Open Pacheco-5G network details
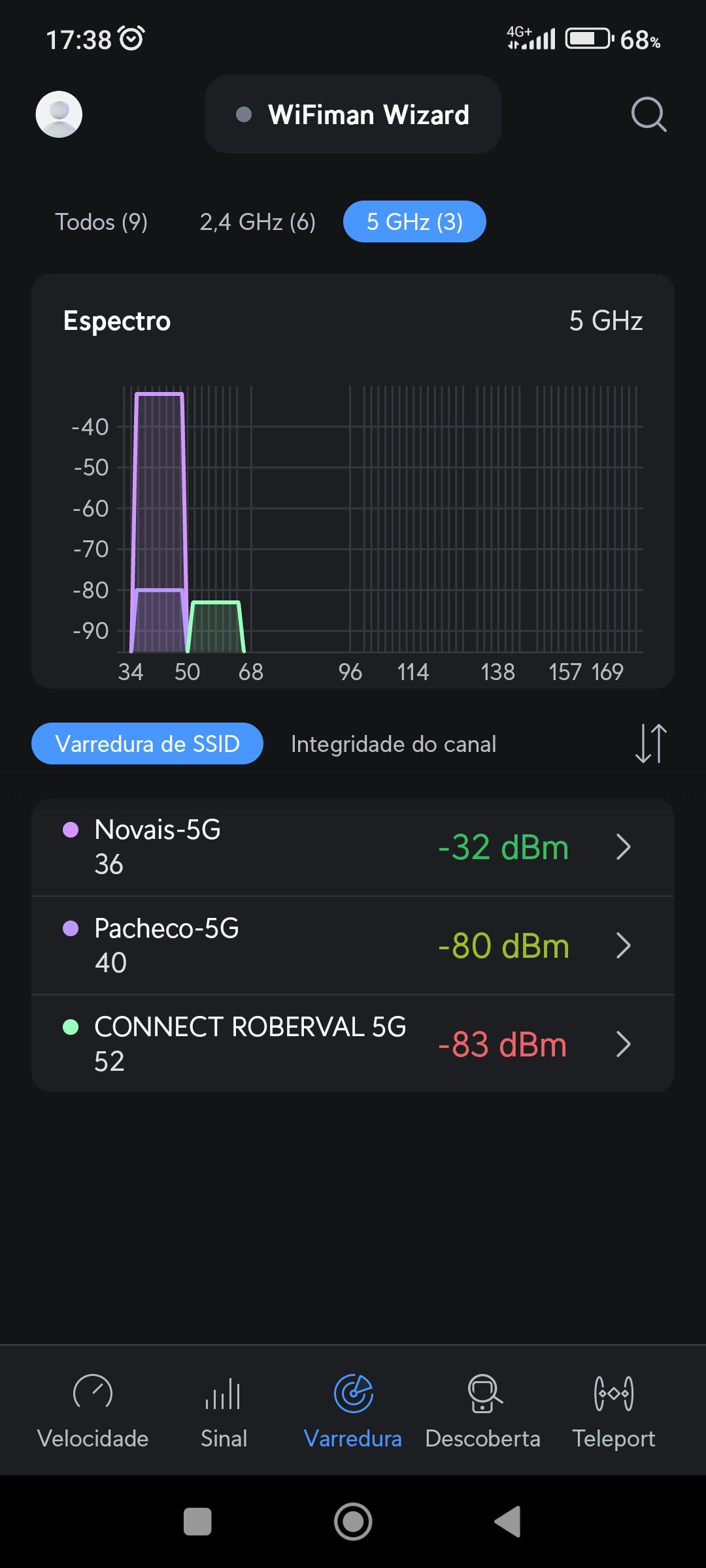Screen dimensions: 706x1568 tap(353, 945)
